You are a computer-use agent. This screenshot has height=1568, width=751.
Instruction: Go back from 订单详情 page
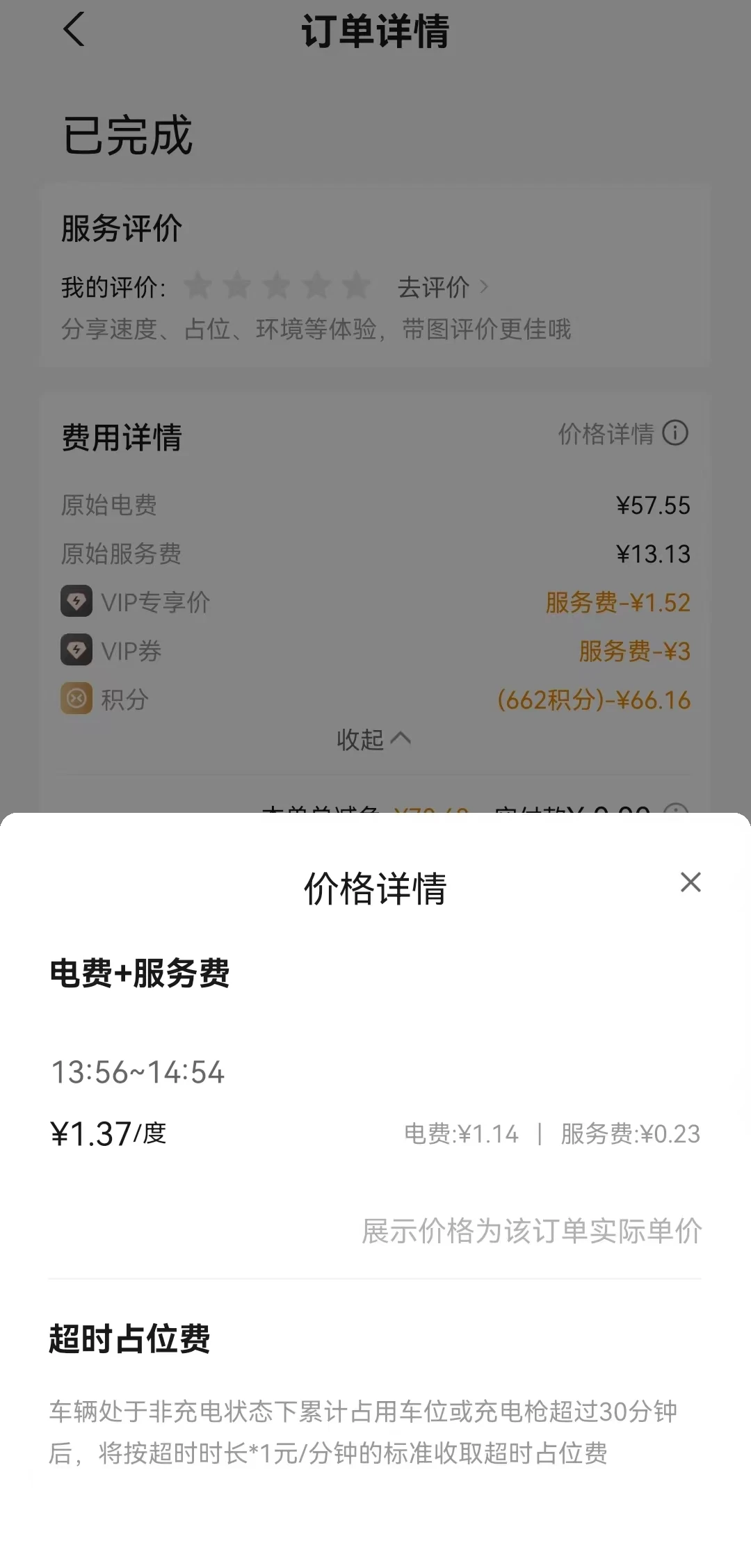point(74,30)
